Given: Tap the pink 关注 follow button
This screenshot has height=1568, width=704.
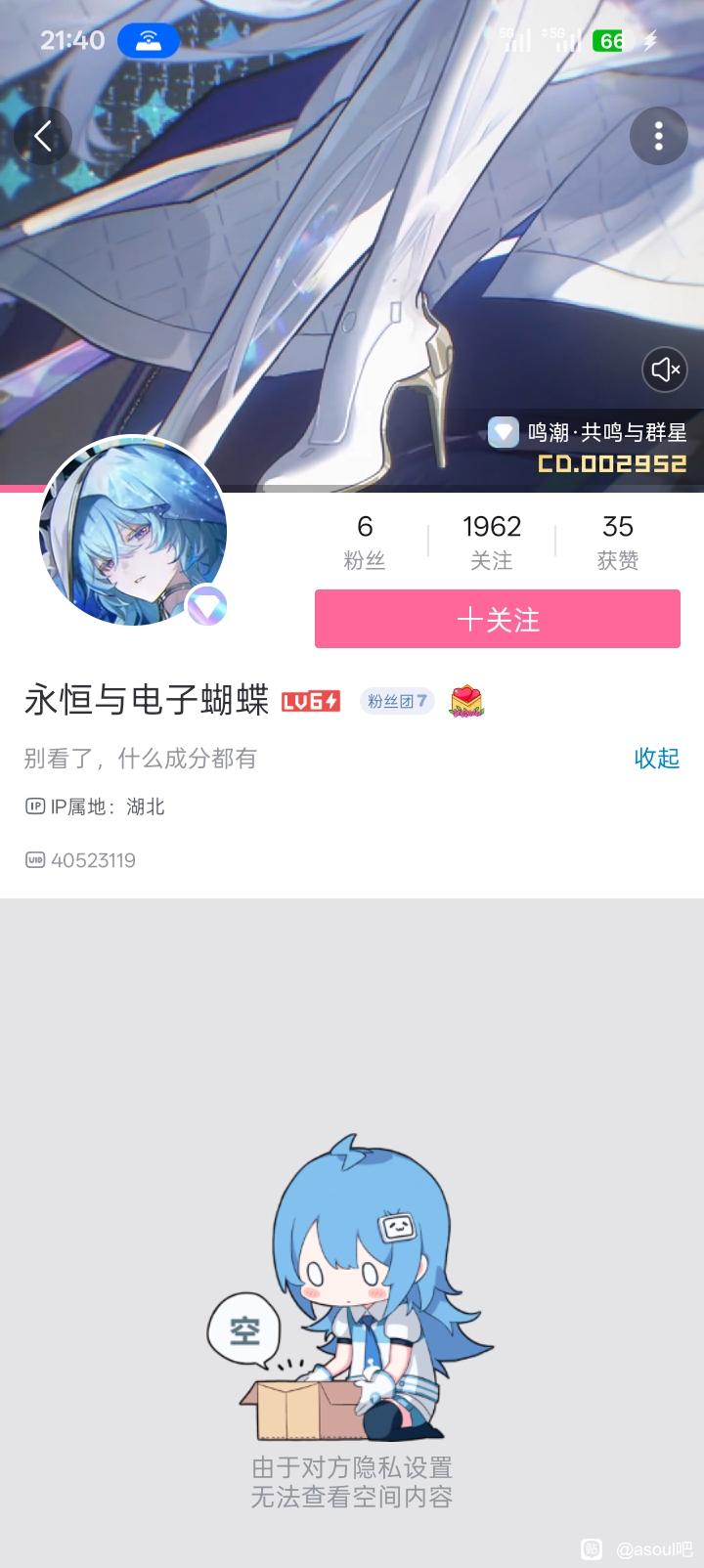Looking at the screenshot, I should 498,619.
